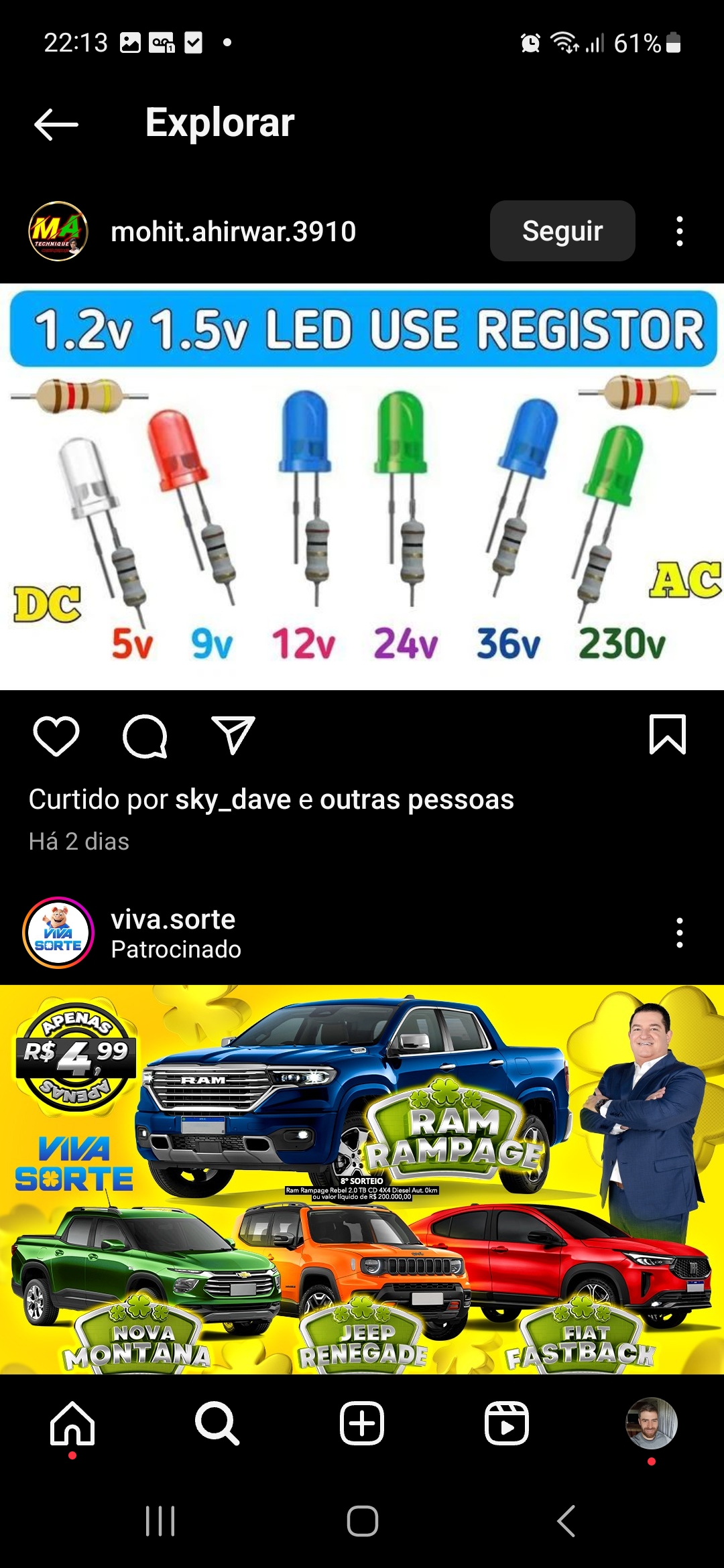Open mohit.ahirwar.3910's profile avatar
The width and height of the screenshot is (724, 1568).
point(56,231)
